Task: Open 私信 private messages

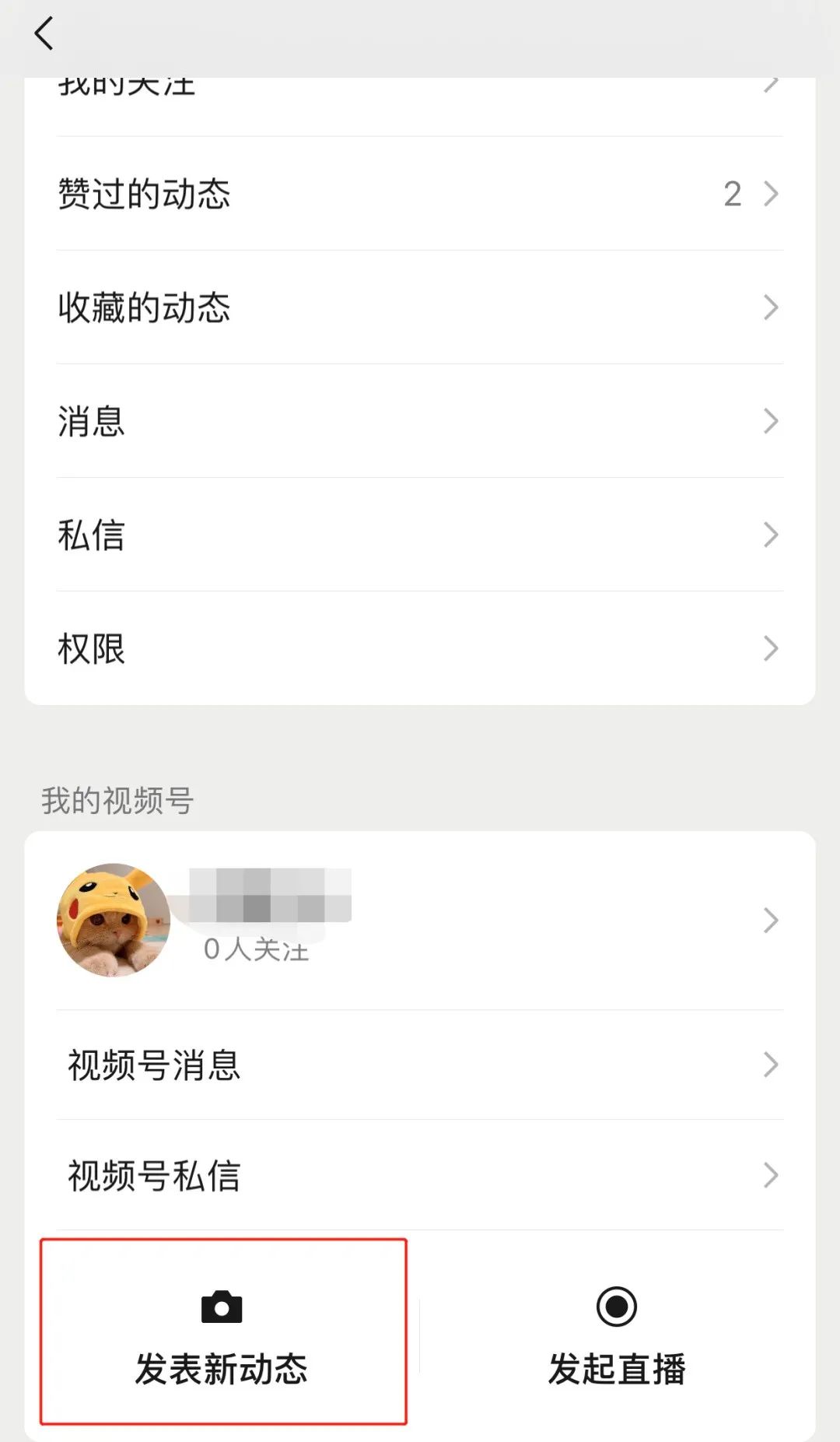Action: [420, 535]
